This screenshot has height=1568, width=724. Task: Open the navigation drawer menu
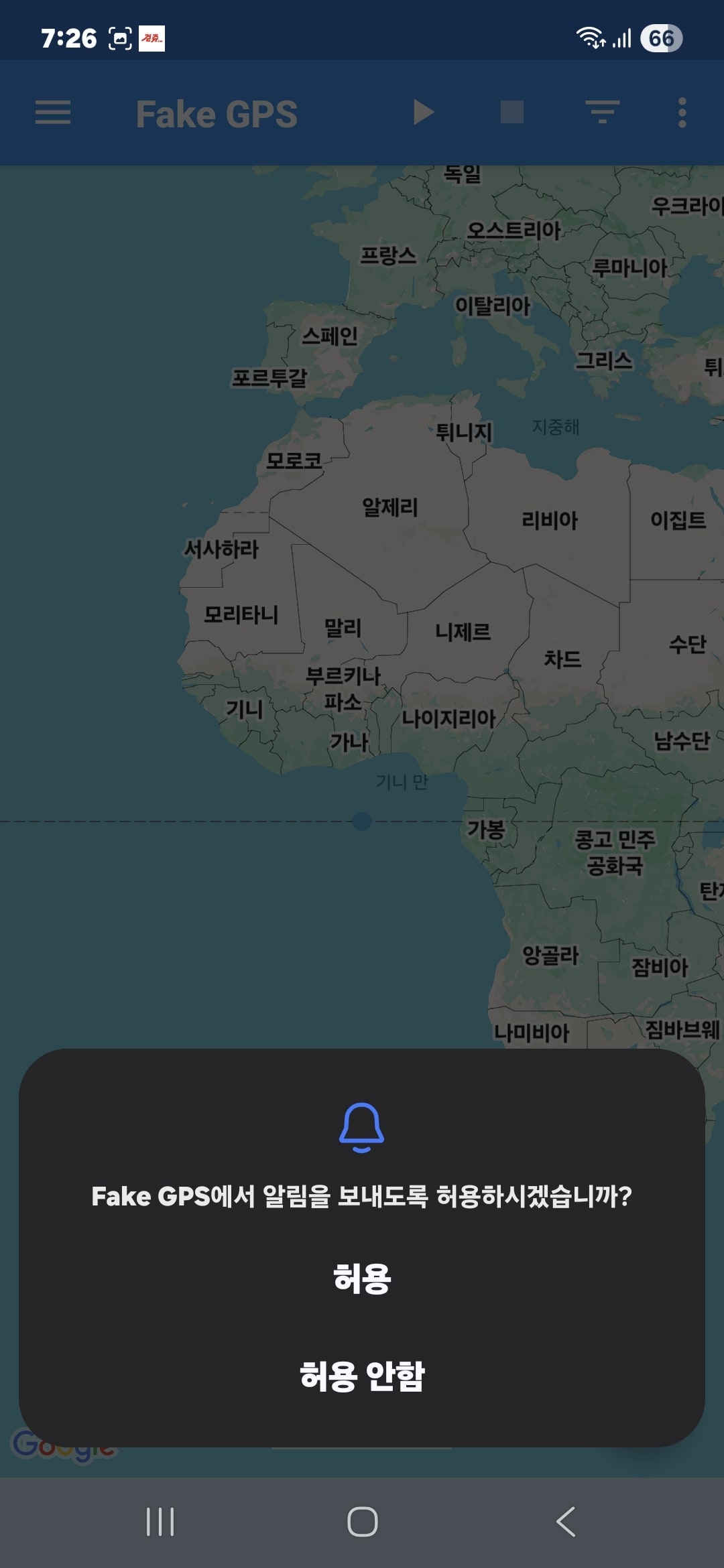click(54, 113)
